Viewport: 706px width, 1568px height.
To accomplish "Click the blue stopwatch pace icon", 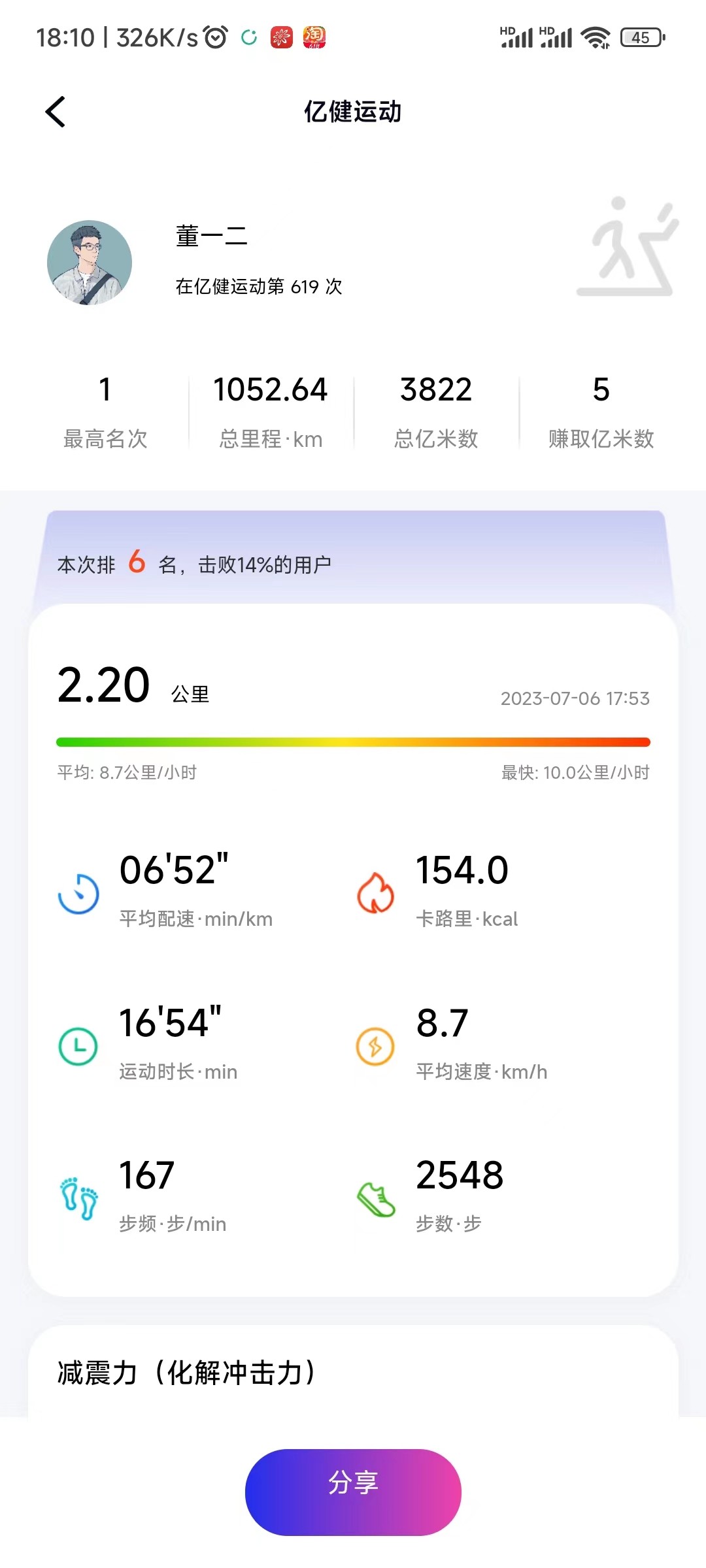I will click(79, 893).
